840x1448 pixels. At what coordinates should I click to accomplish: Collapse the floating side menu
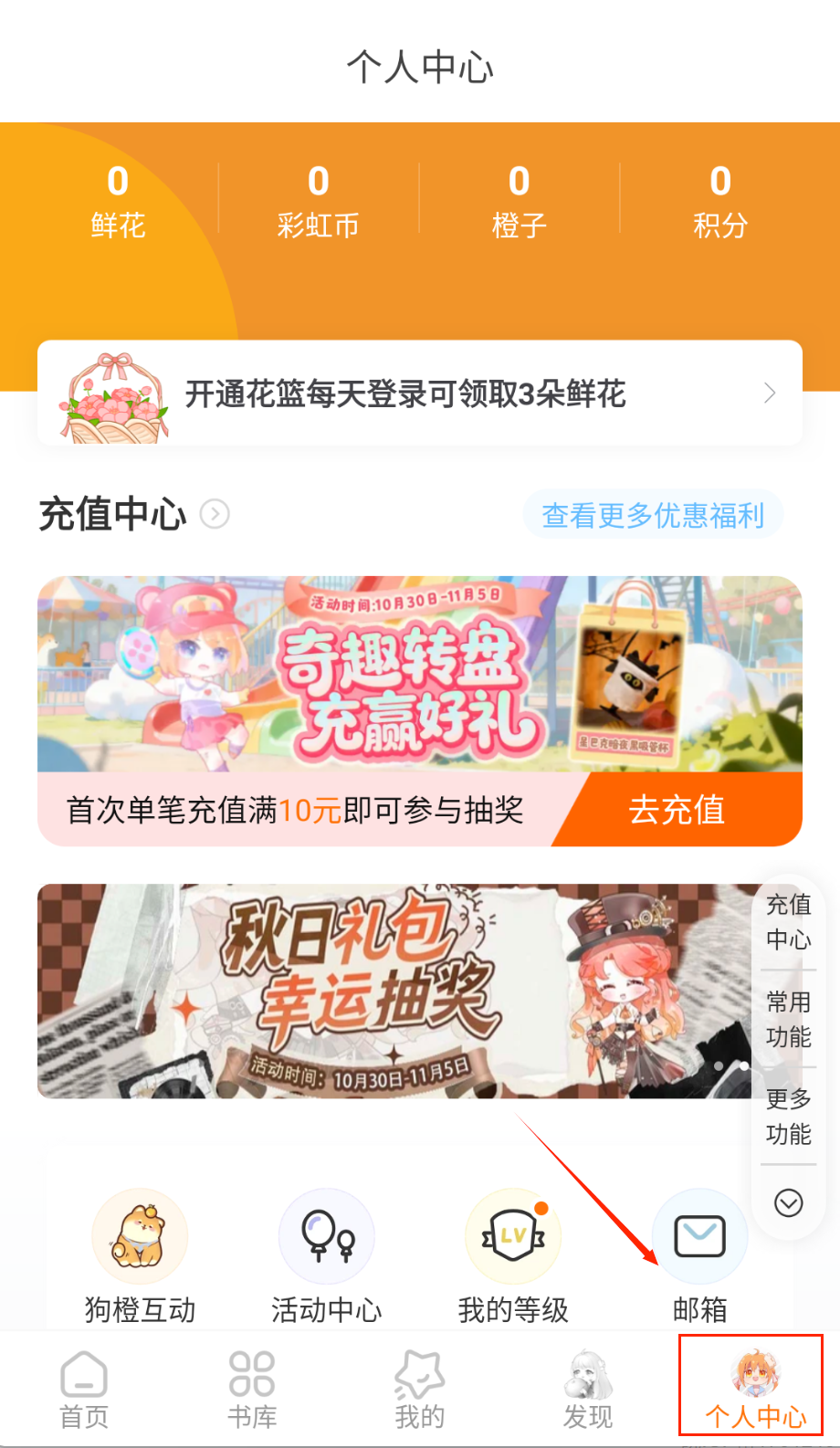click(788, 1202)
